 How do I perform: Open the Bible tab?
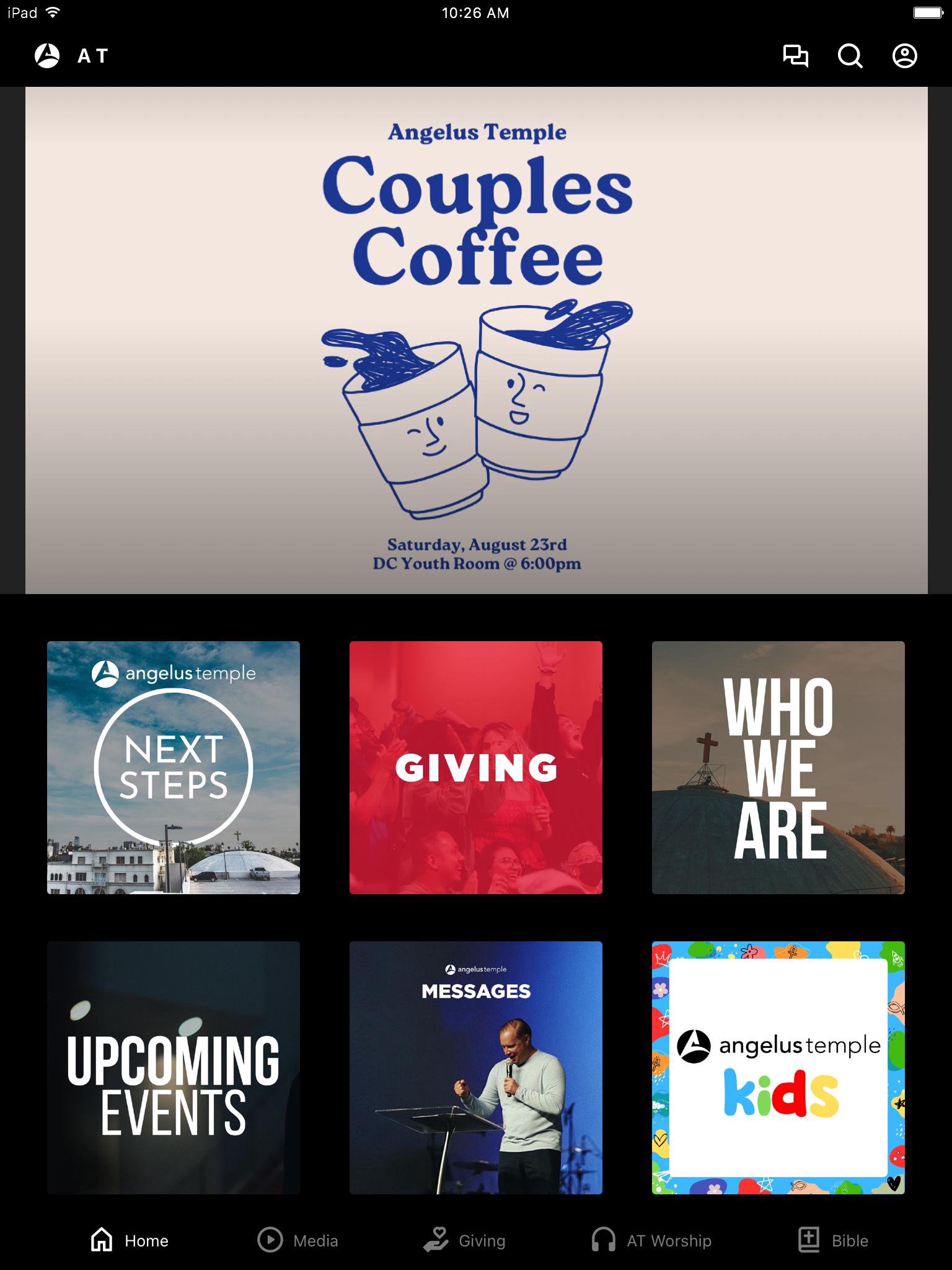tap(833, 1240)
